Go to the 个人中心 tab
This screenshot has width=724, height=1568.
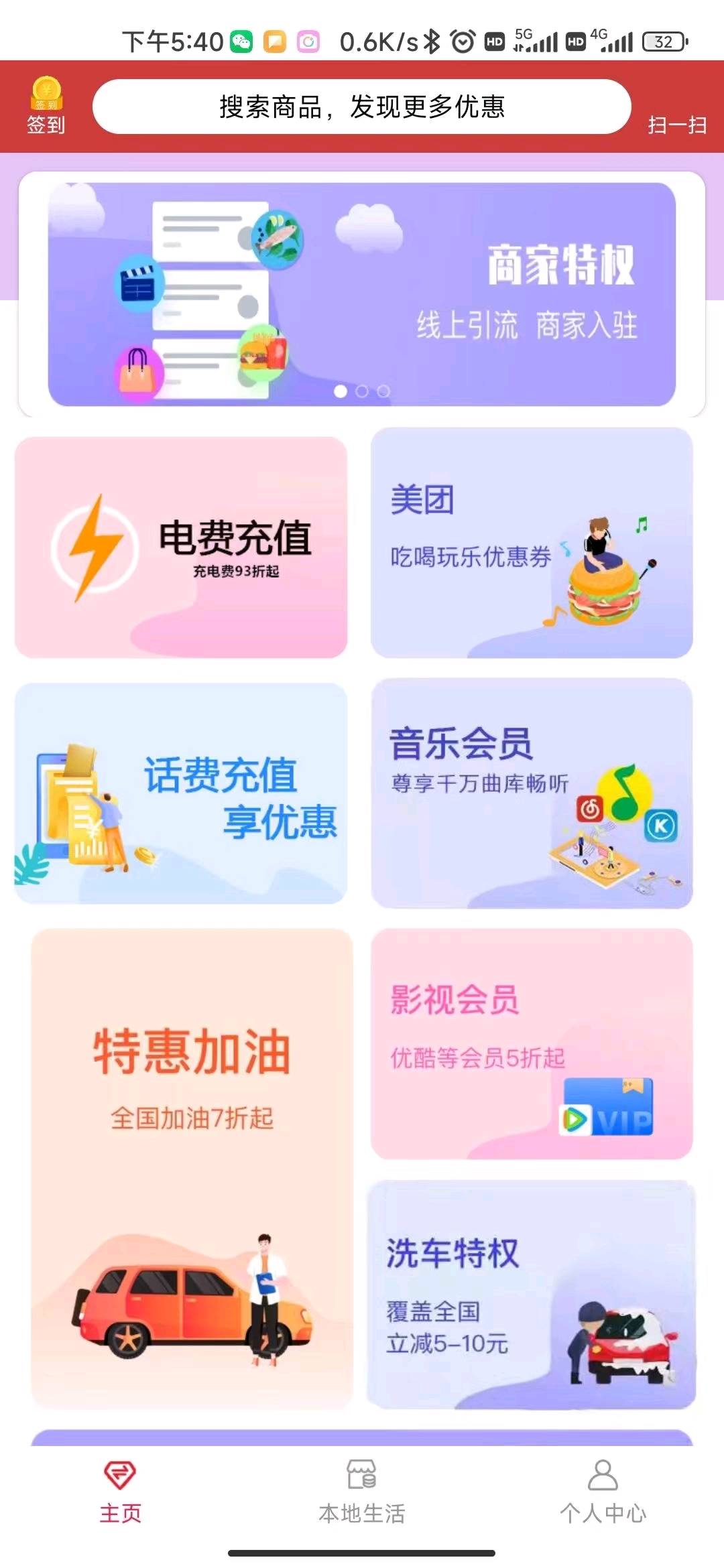(603, 1492)
